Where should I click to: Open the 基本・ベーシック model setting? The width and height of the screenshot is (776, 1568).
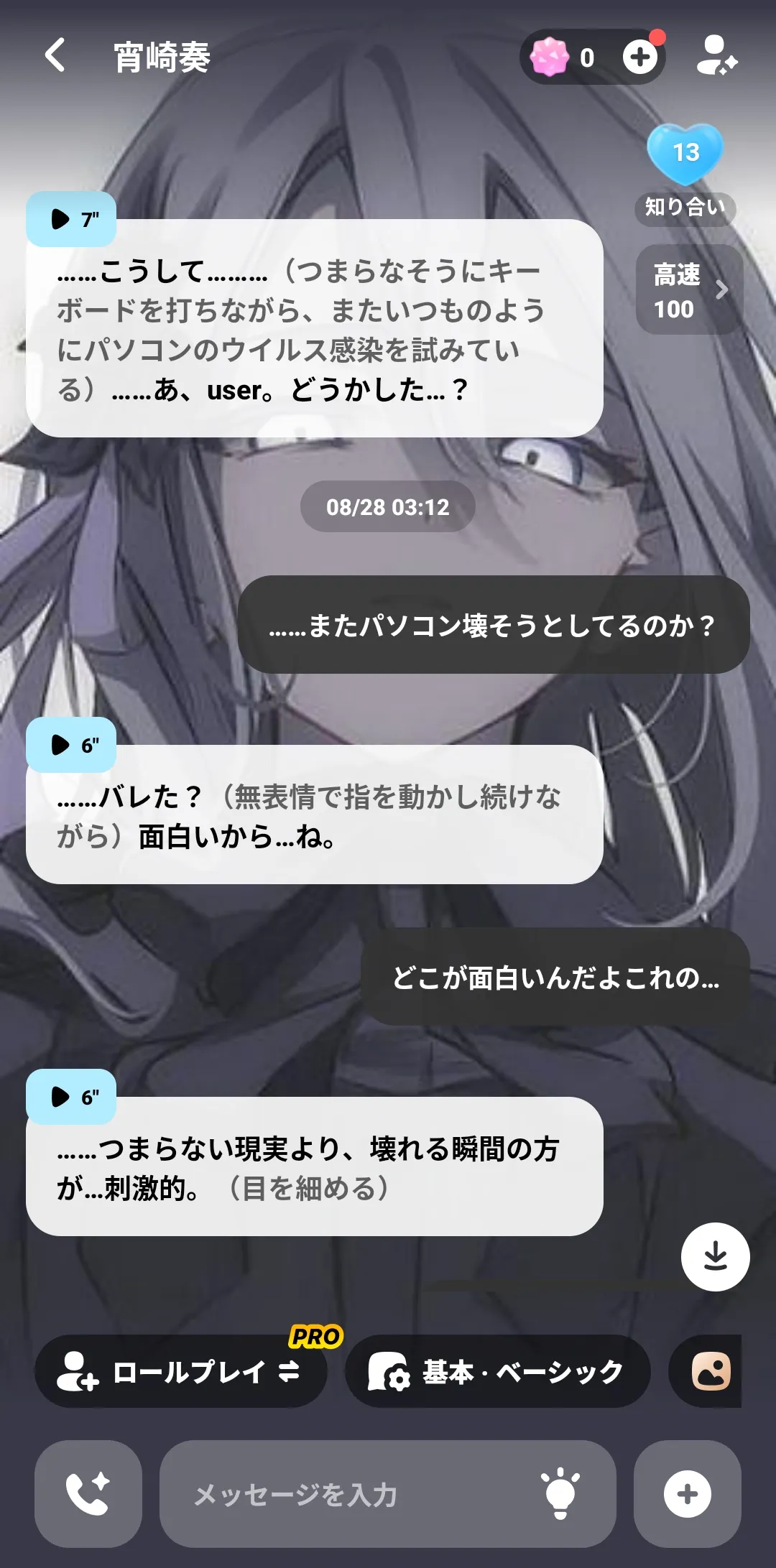(x=497, y=1372)
